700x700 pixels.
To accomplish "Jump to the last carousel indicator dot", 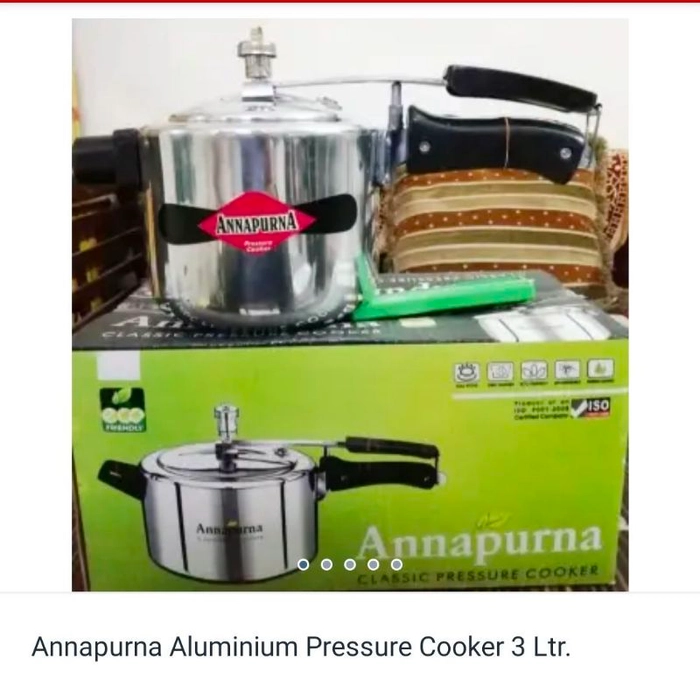I will pos(396,564).
